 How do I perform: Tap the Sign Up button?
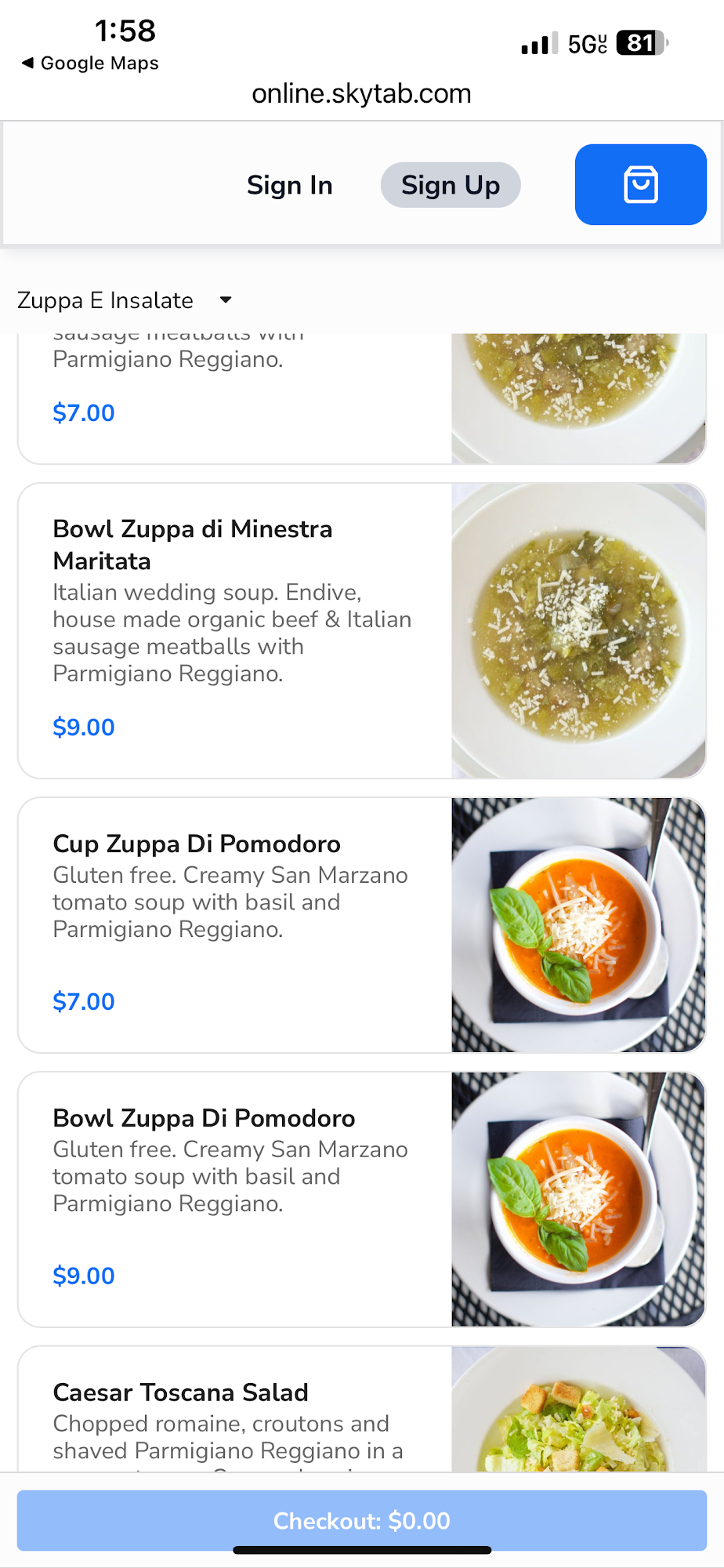pos(451,185)
